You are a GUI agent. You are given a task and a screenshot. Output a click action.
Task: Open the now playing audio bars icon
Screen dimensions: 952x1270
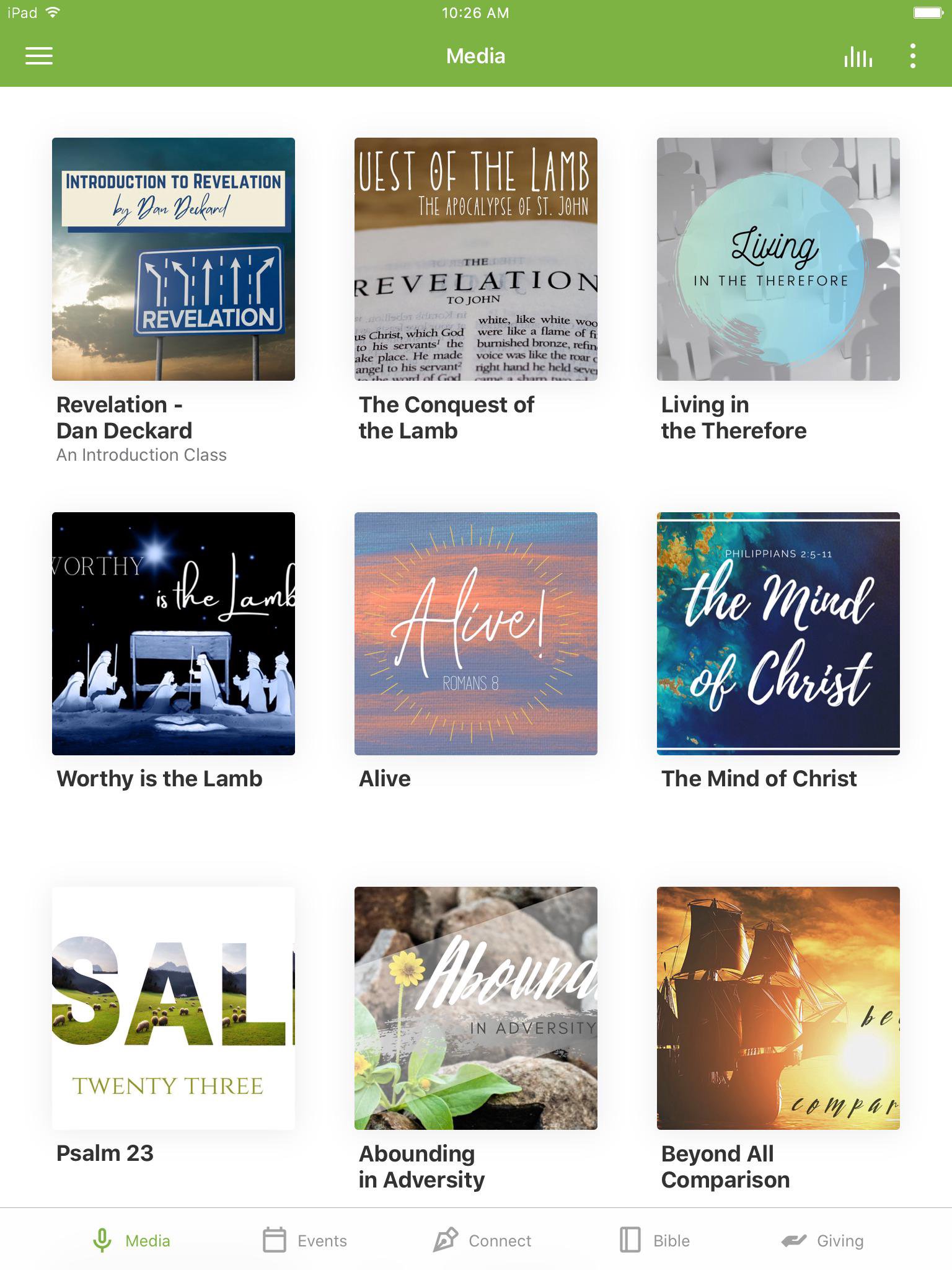[858, 56]
